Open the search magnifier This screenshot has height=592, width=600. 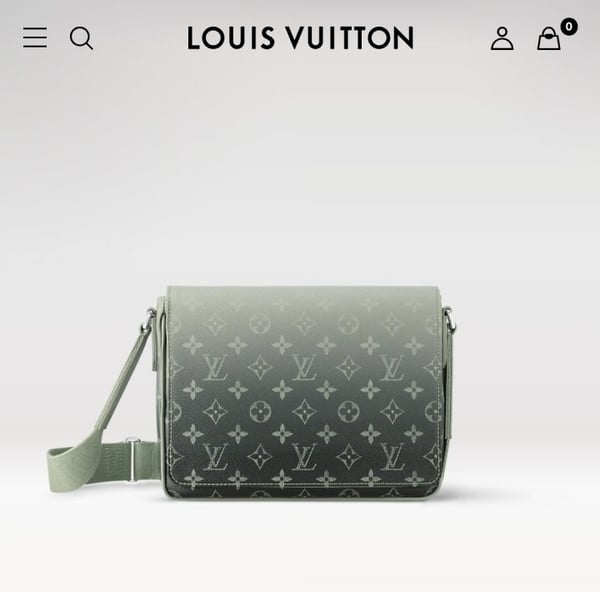(x=81, y=38)
